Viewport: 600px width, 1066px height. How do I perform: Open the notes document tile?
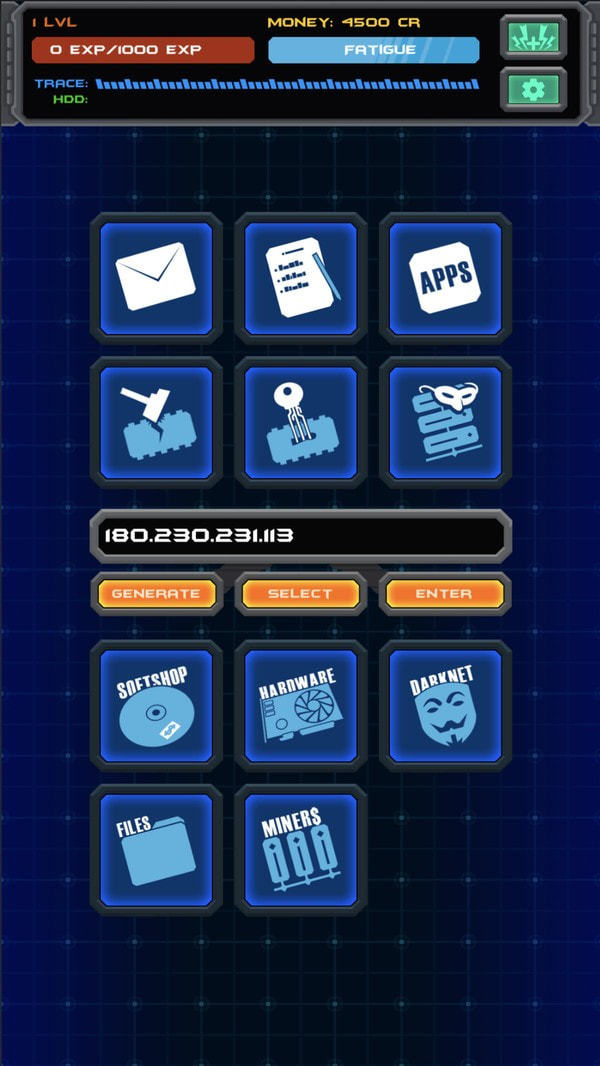(300, 278)
